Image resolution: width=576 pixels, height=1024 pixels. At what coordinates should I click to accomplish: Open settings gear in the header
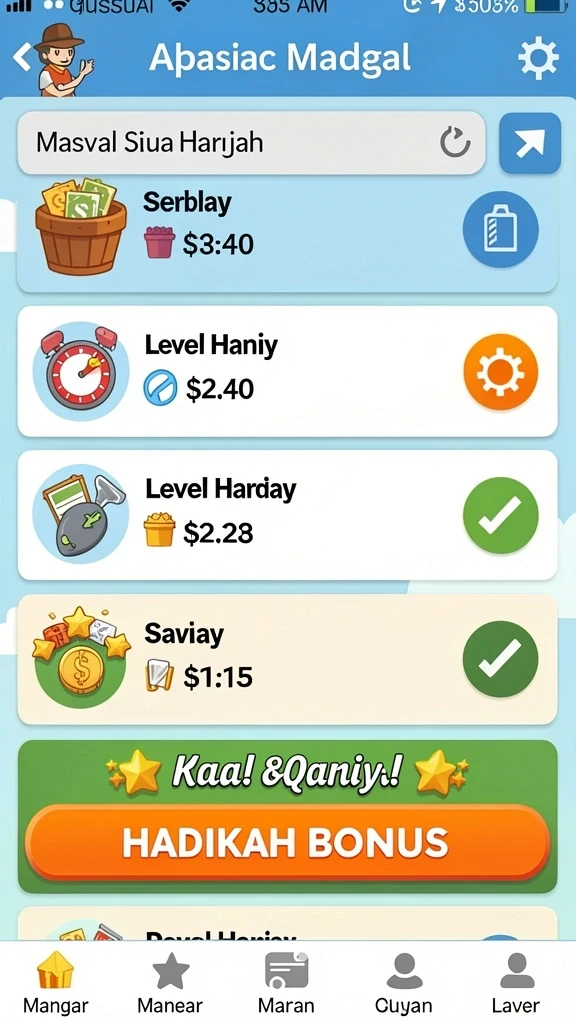click(538, 58)
